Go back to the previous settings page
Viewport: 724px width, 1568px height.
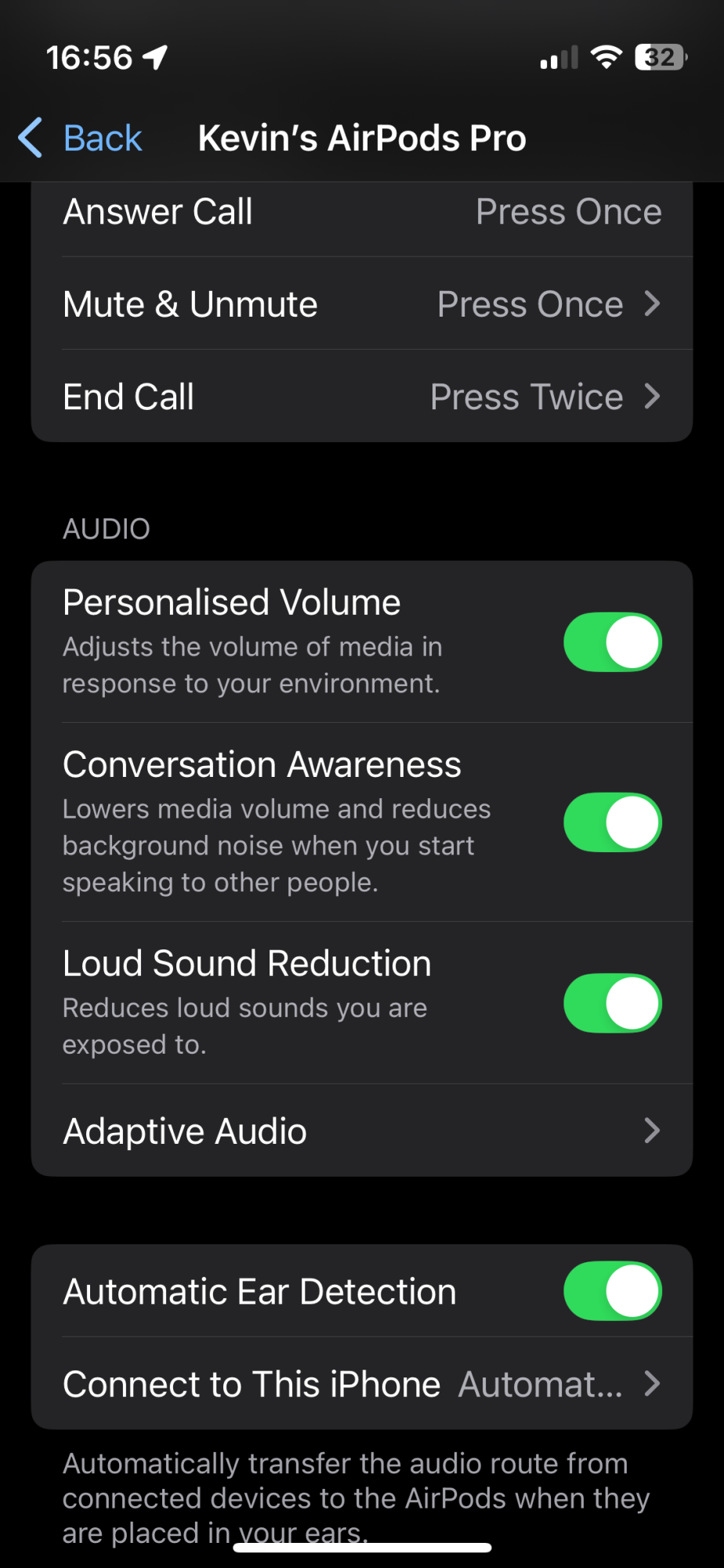click(x=81, y=139)
